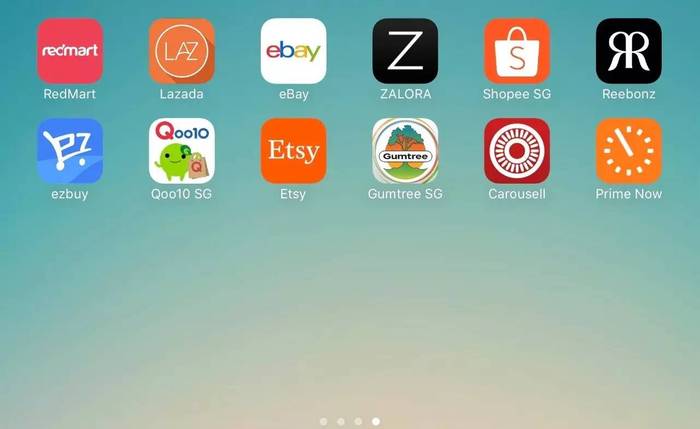This screenshot has height=429, width=700.
Task: Open eBay
Action: click(293, 51)
